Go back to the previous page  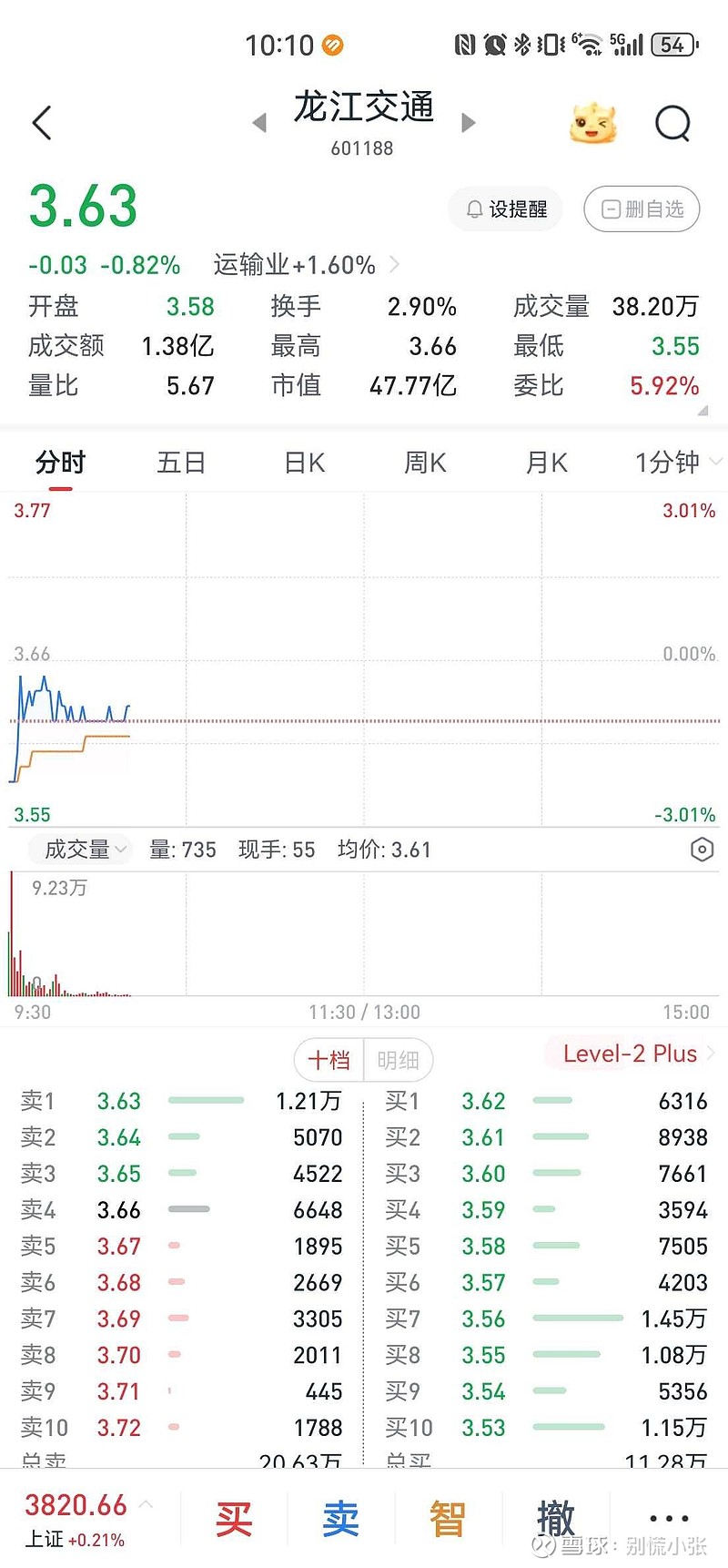(42, 123)
